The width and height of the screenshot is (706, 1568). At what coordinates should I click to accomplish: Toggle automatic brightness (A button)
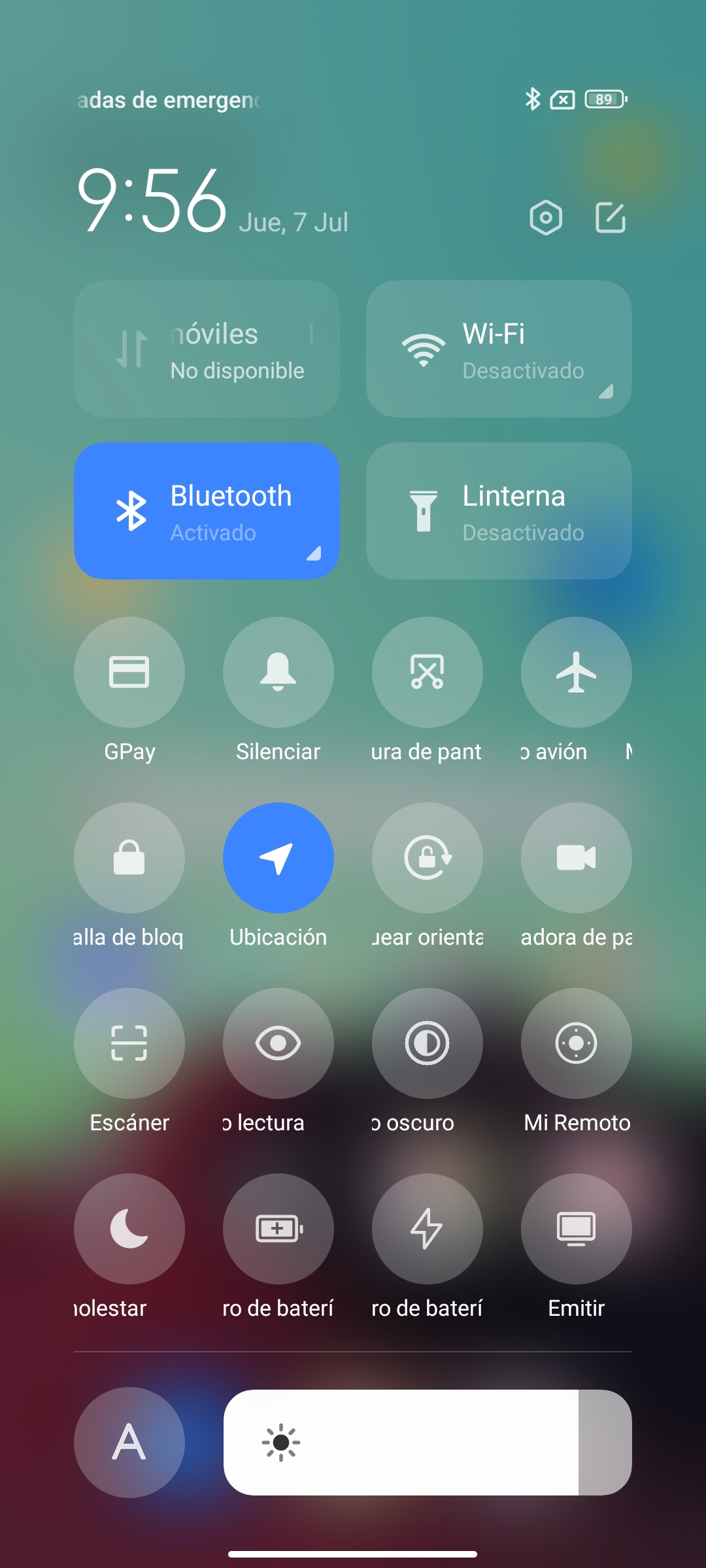point(129,1443)
